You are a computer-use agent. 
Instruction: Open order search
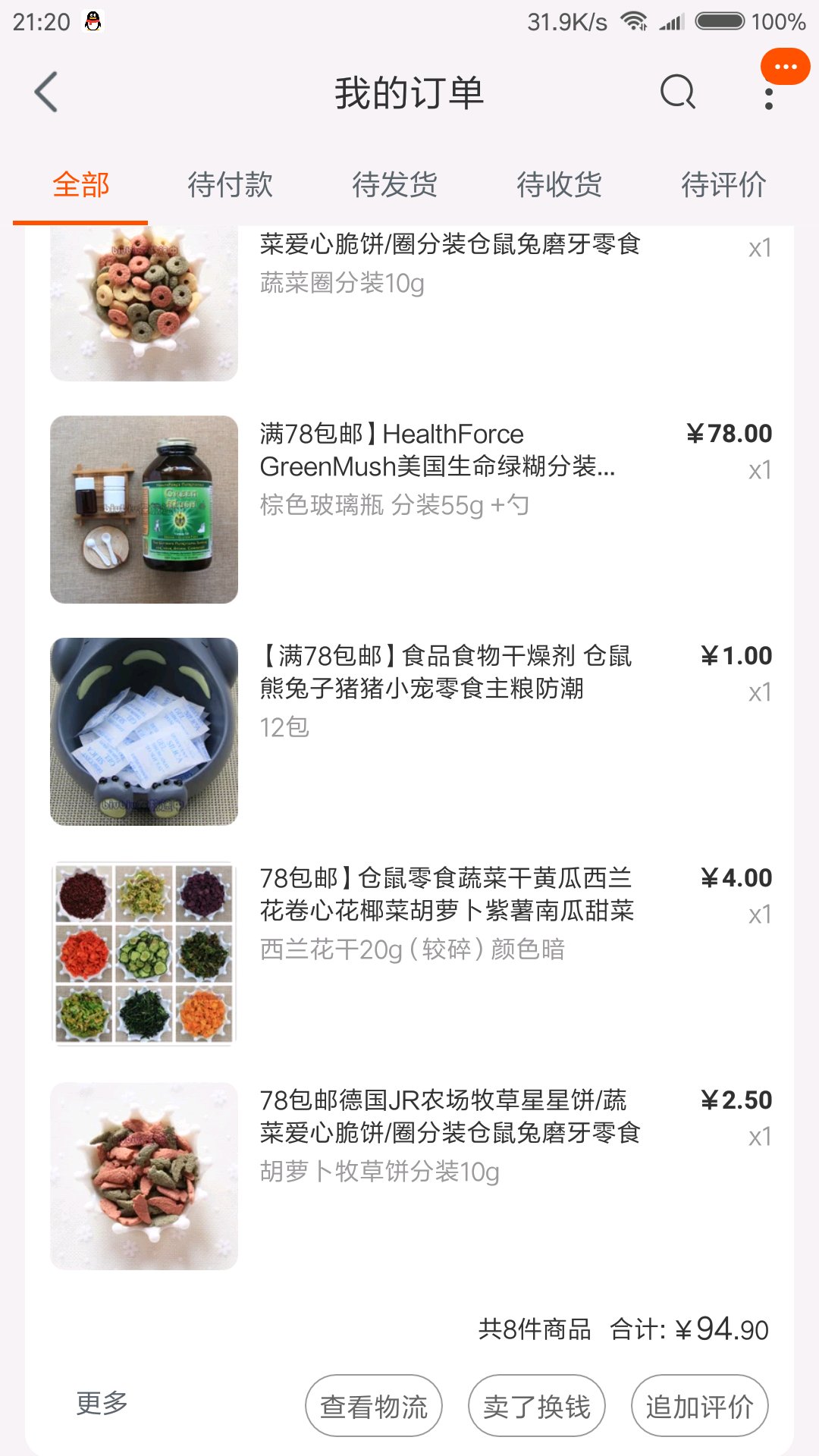(677, 93)
